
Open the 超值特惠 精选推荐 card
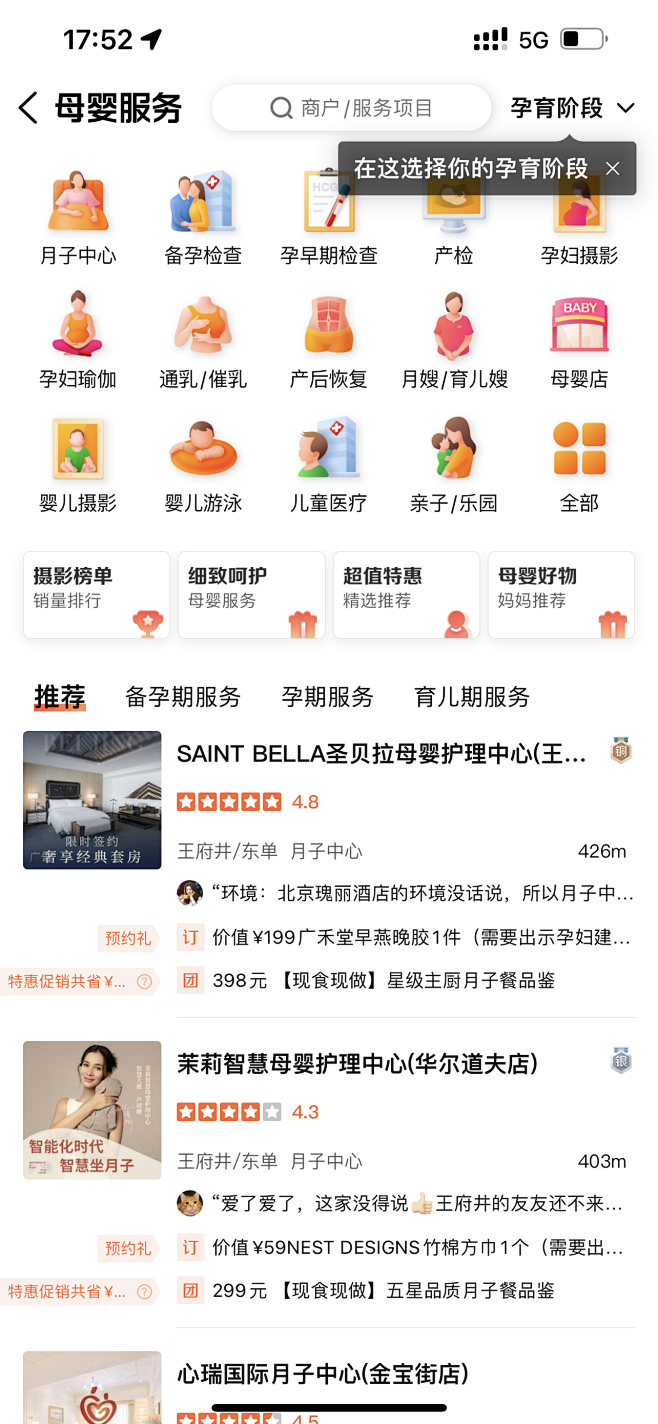(x=406, y=595)
